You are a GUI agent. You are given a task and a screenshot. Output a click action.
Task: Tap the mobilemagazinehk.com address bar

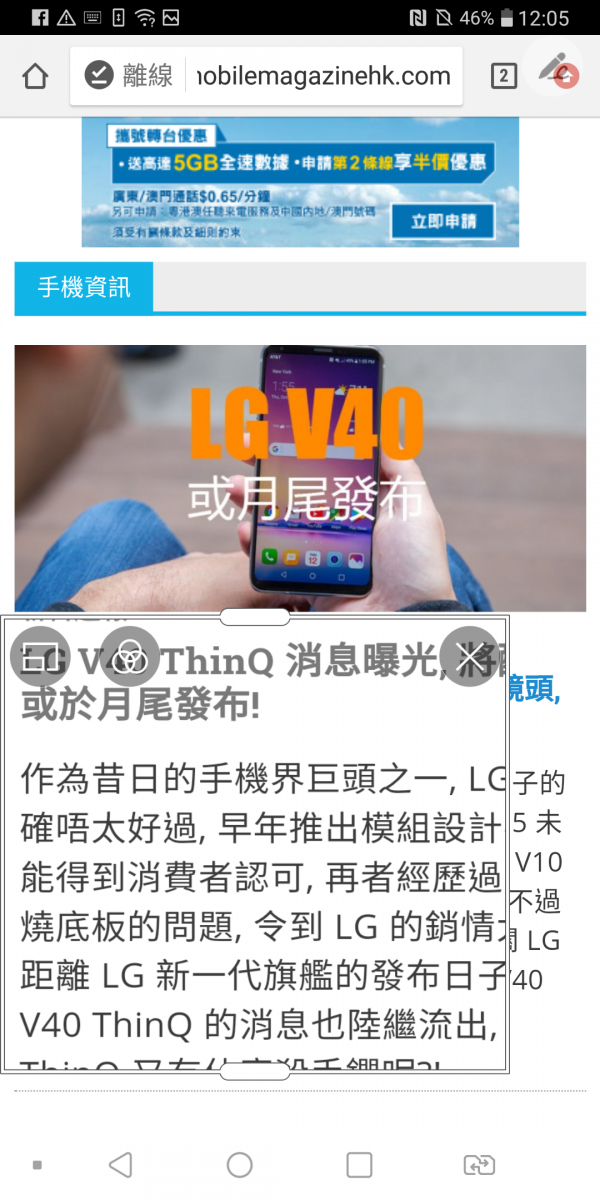(266, 76)
